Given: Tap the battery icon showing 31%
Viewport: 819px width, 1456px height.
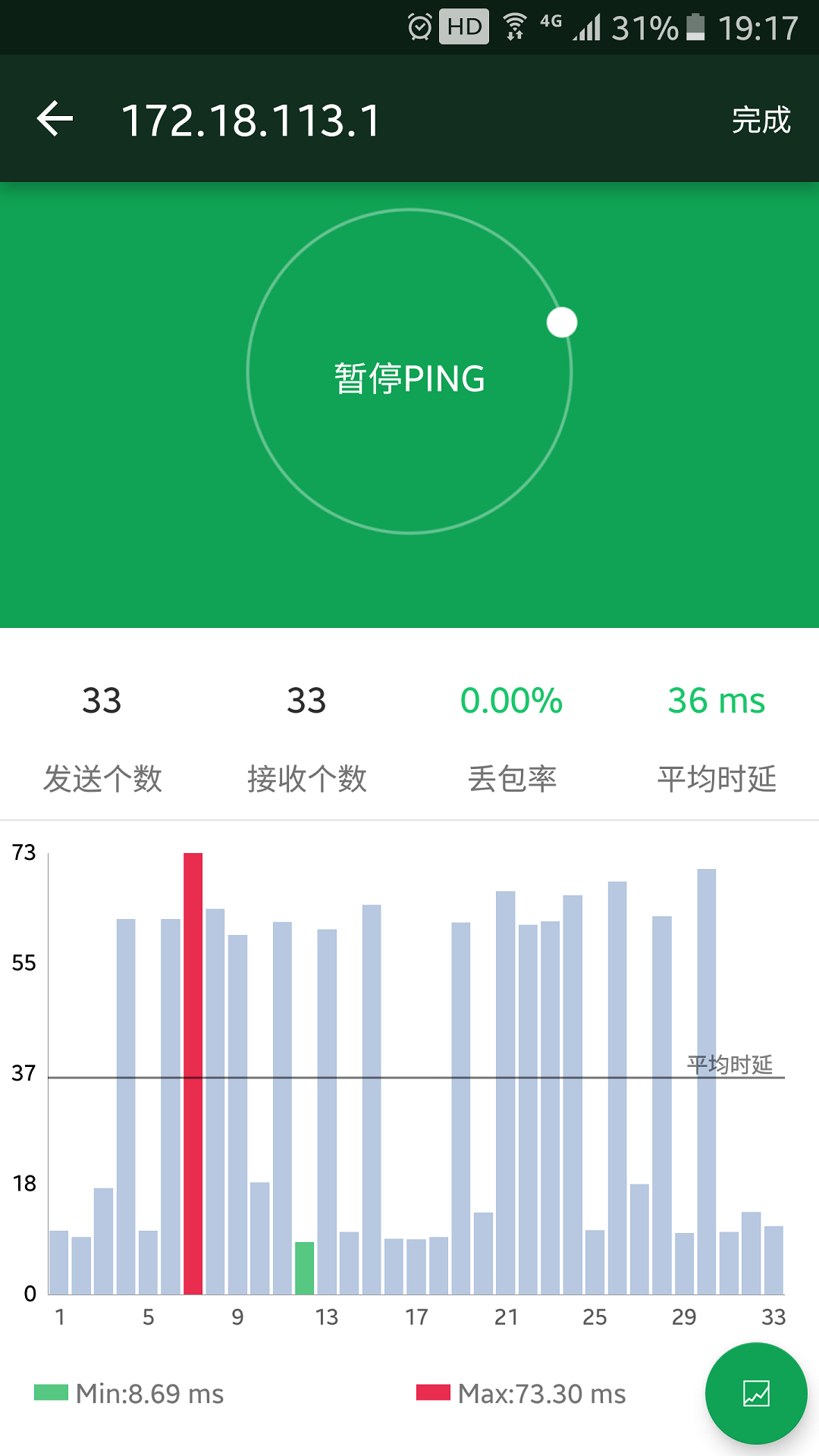Looking at the screenshot, I should [695, 25].
